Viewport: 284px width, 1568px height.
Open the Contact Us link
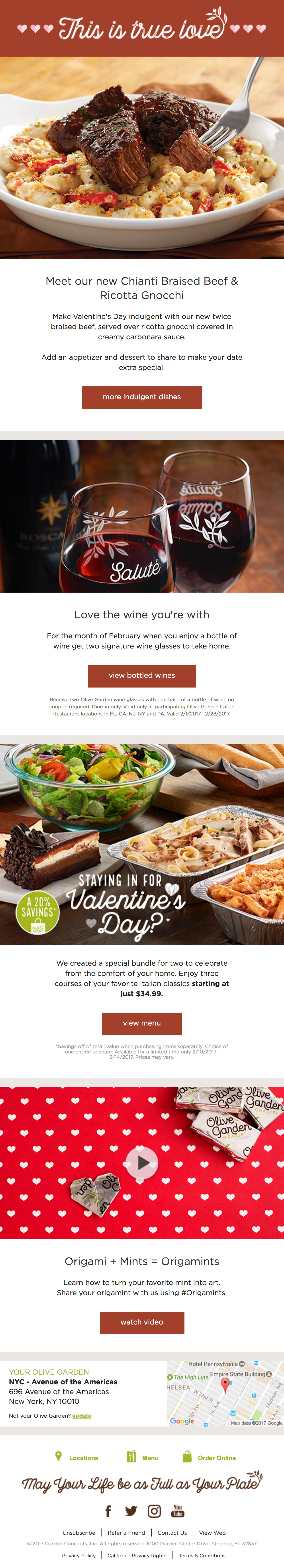click(172, 1533)
